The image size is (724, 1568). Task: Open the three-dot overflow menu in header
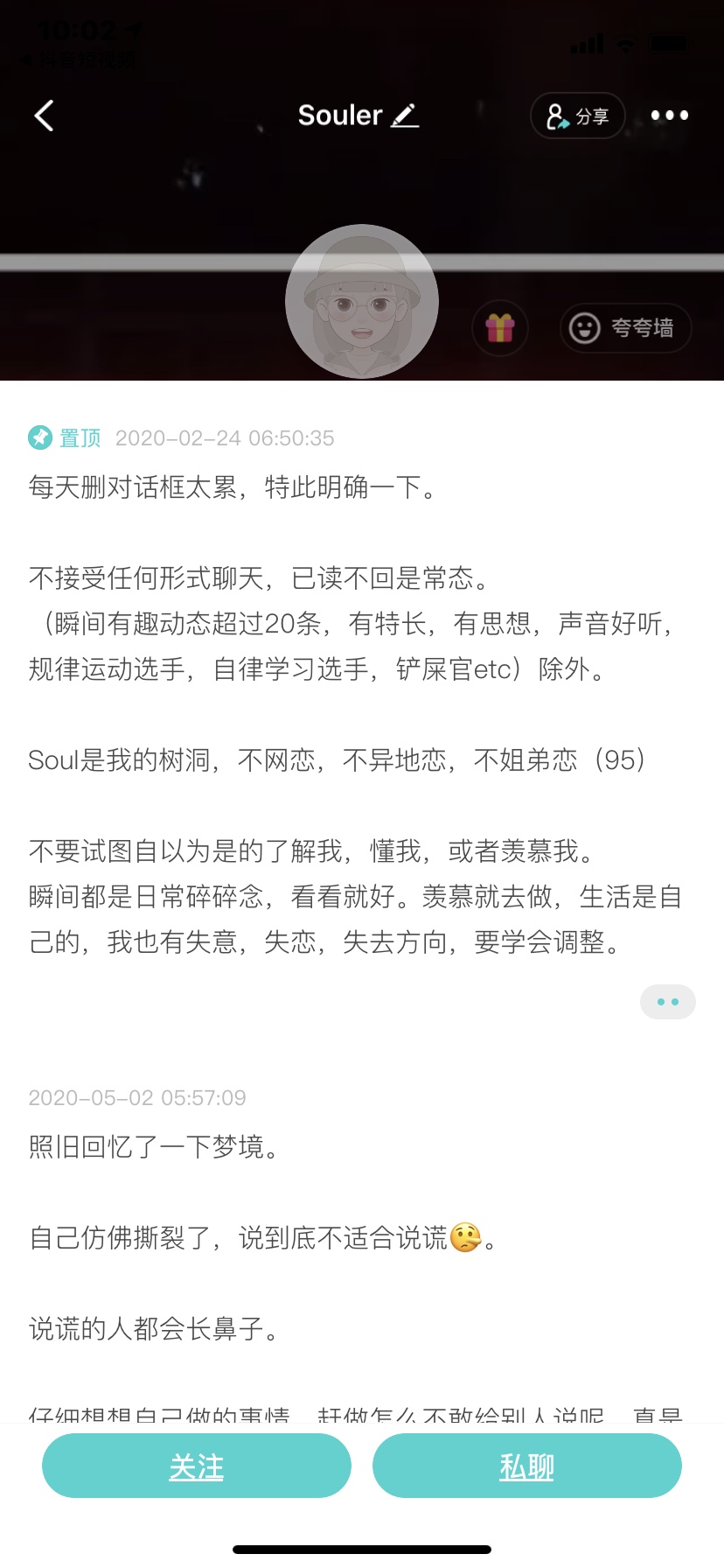pyautogui.click(x=669, y=115)
